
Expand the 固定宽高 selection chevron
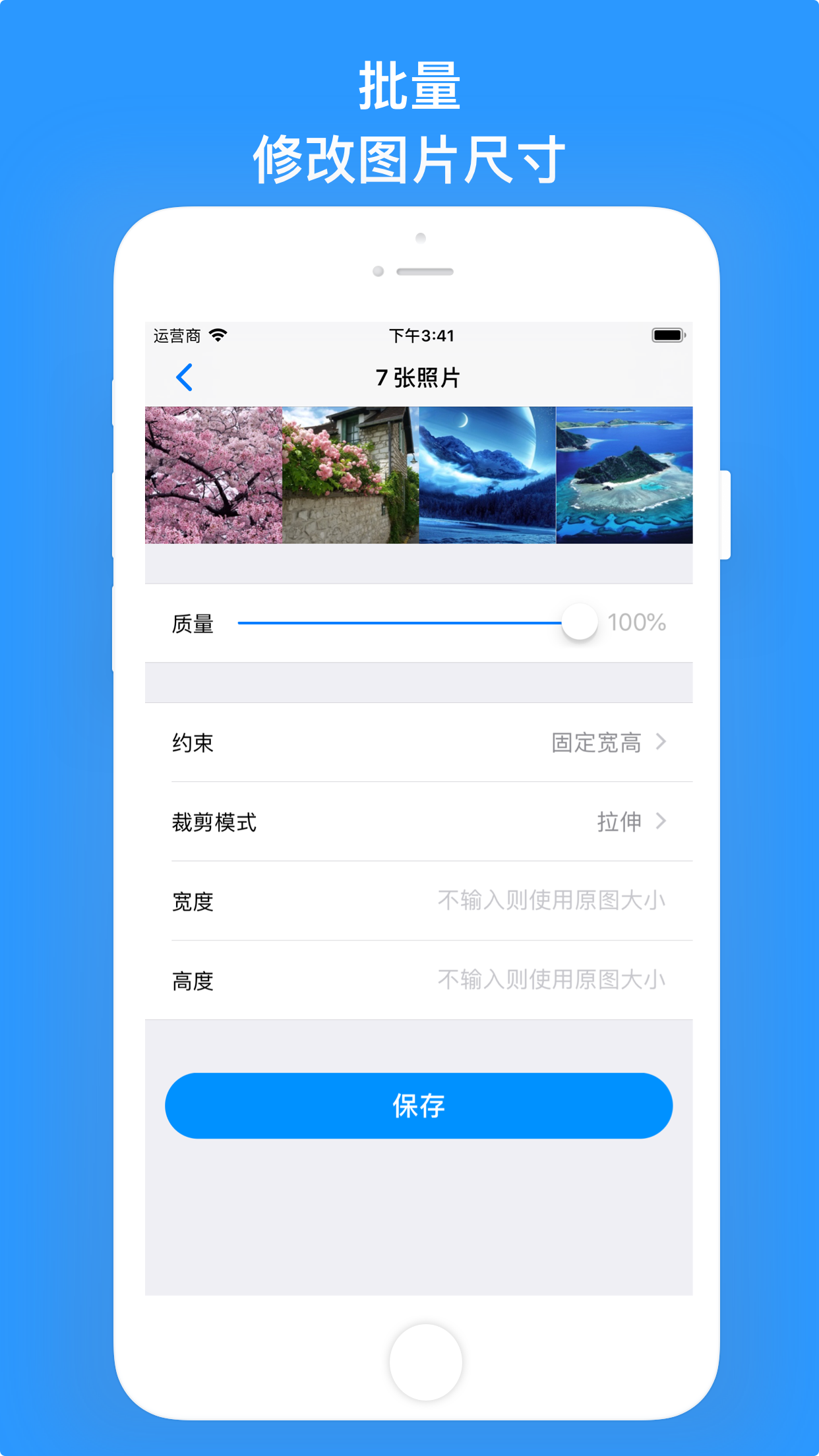click(x=661, y=743)
